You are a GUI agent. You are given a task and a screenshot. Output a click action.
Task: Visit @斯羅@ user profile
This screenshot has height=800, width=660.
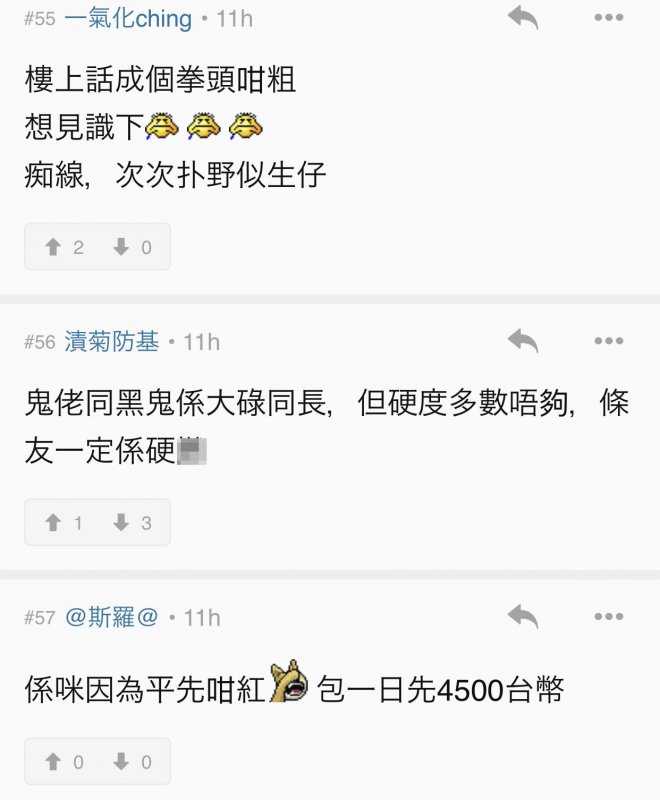111,617
